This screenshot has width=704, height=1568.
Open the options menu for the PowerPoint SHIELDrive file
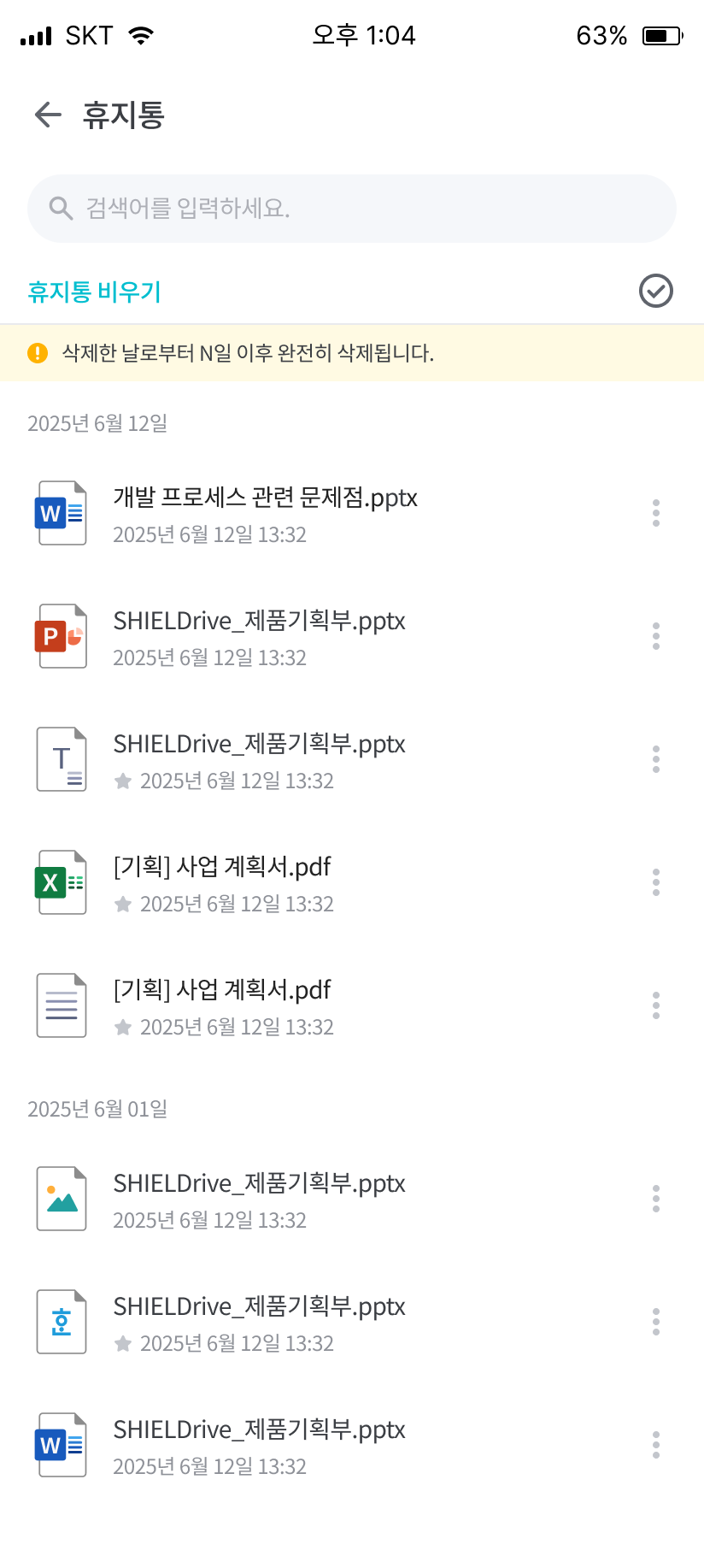[656, 635]
